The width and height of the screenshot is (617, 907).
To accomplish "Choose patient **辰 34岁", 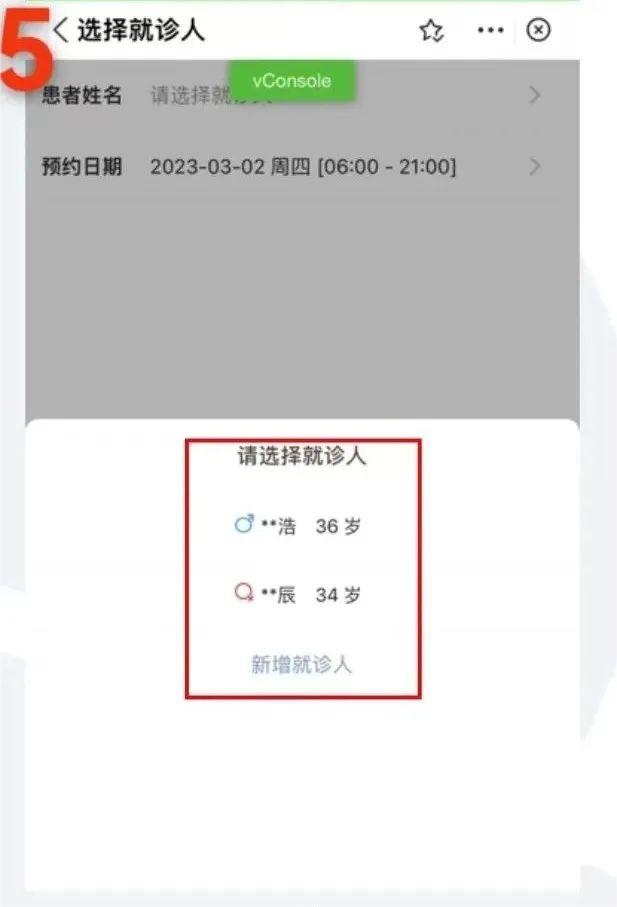I will pos(298,595).
